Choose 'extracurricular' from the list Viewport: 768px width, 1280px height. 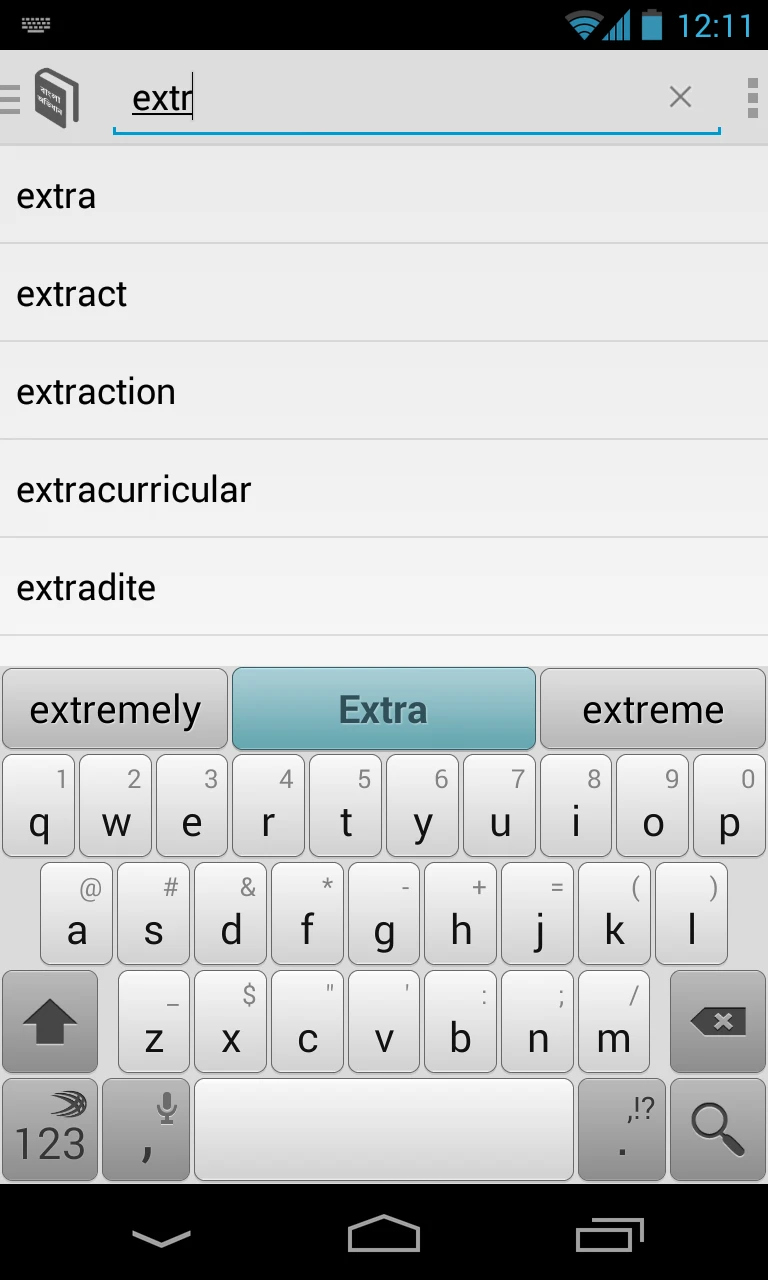(384, 490)
